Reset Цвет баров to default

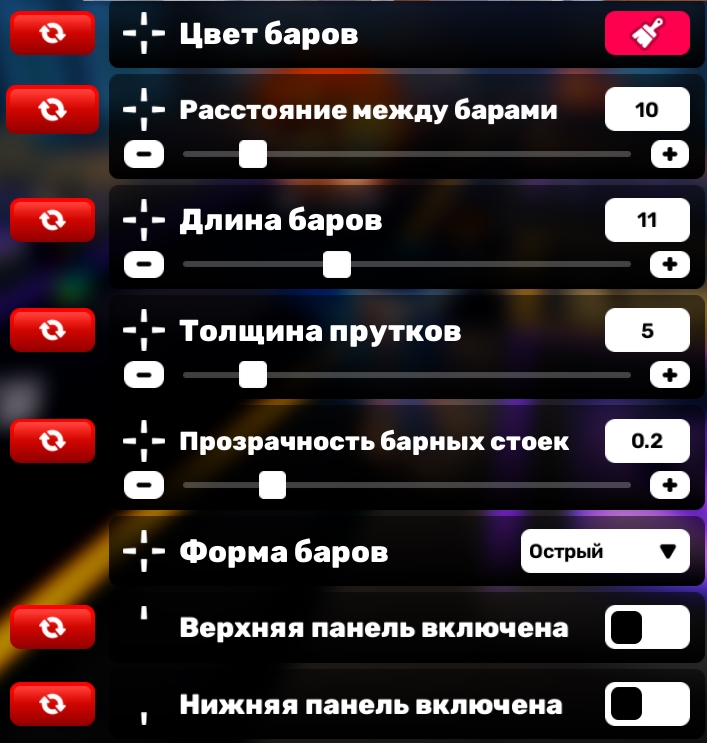(52, 33)
